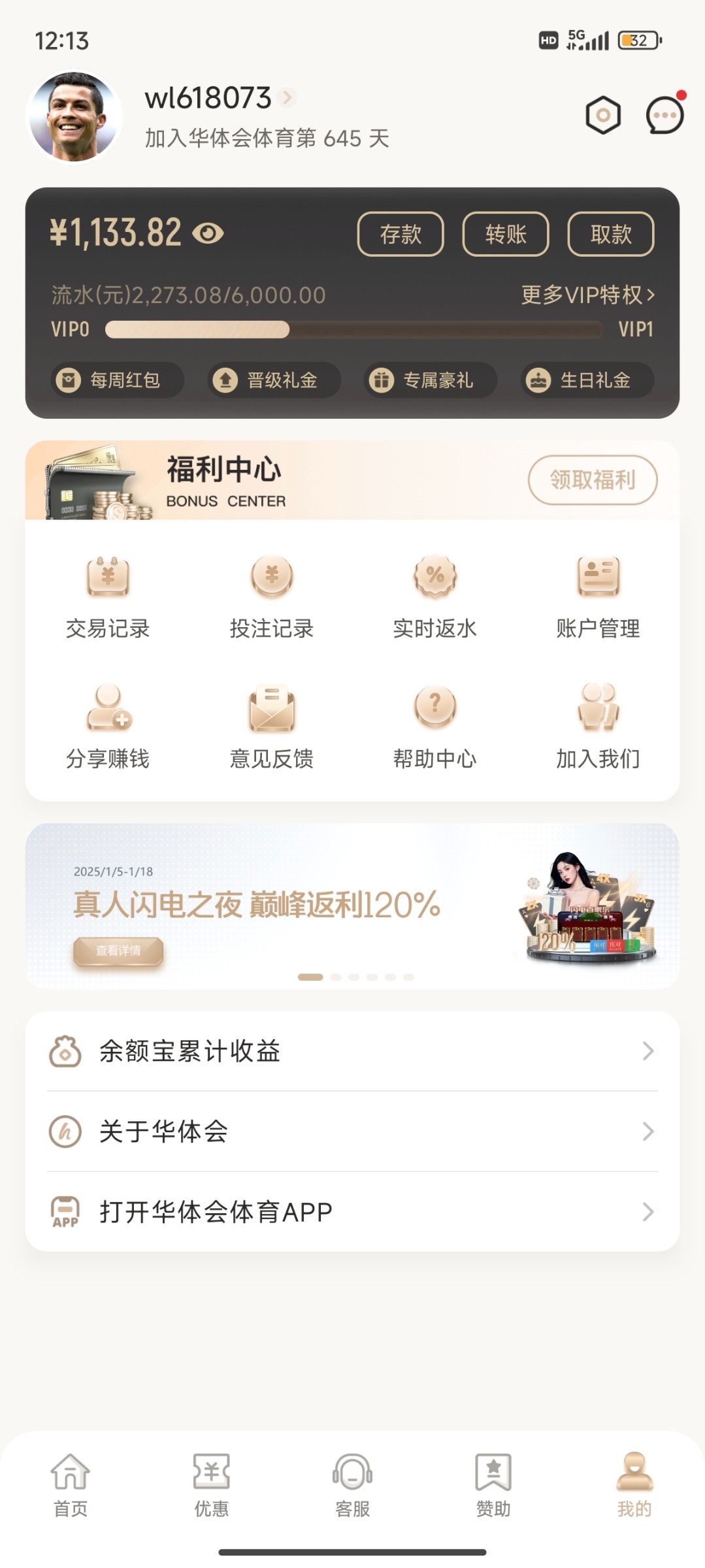705x1568 pixels.
Task: Open the 关于华体会 row
Action: [352, 1132]
